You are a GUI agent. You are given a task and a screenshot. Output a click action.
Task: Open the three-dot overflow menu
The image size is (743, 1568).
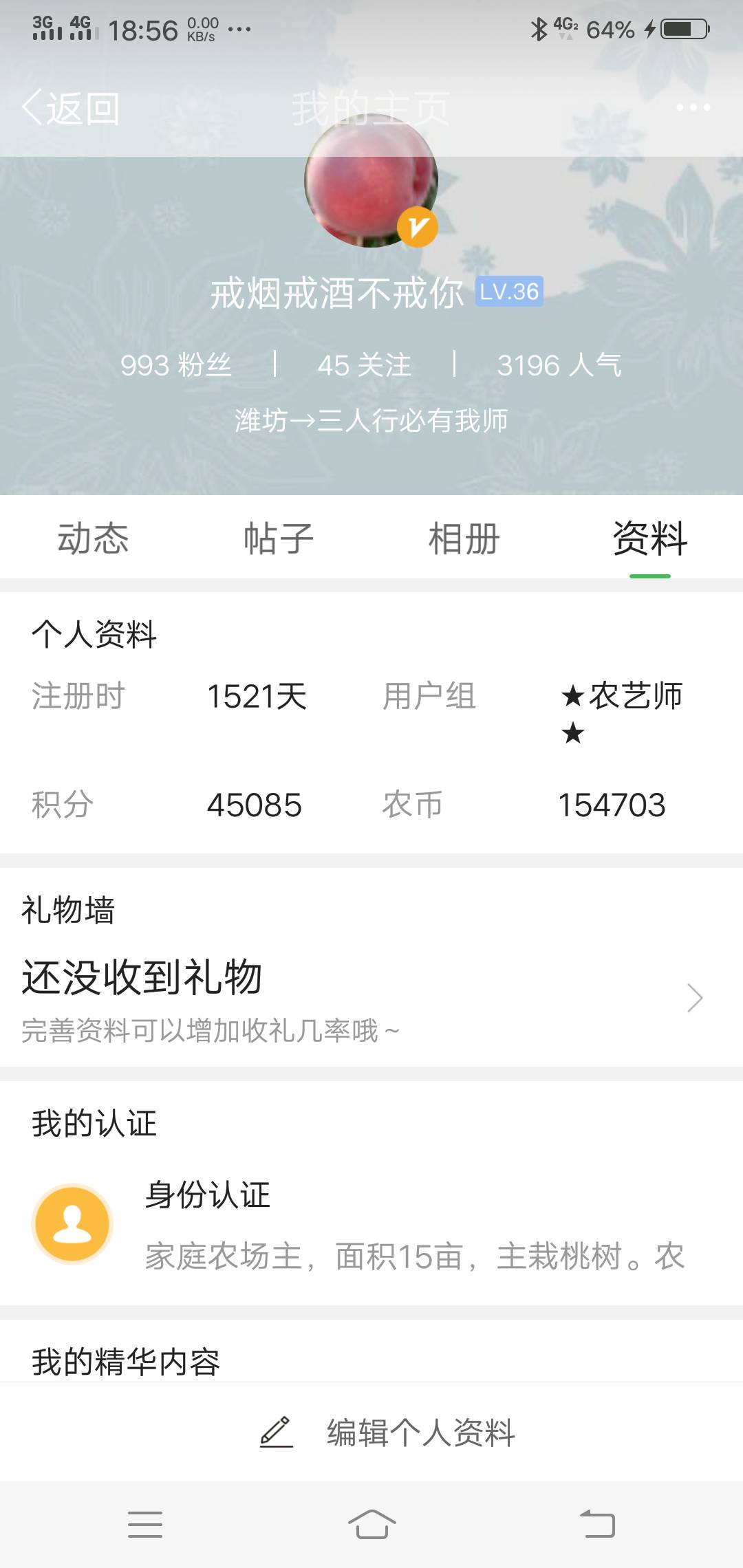(x=693, y=107)
